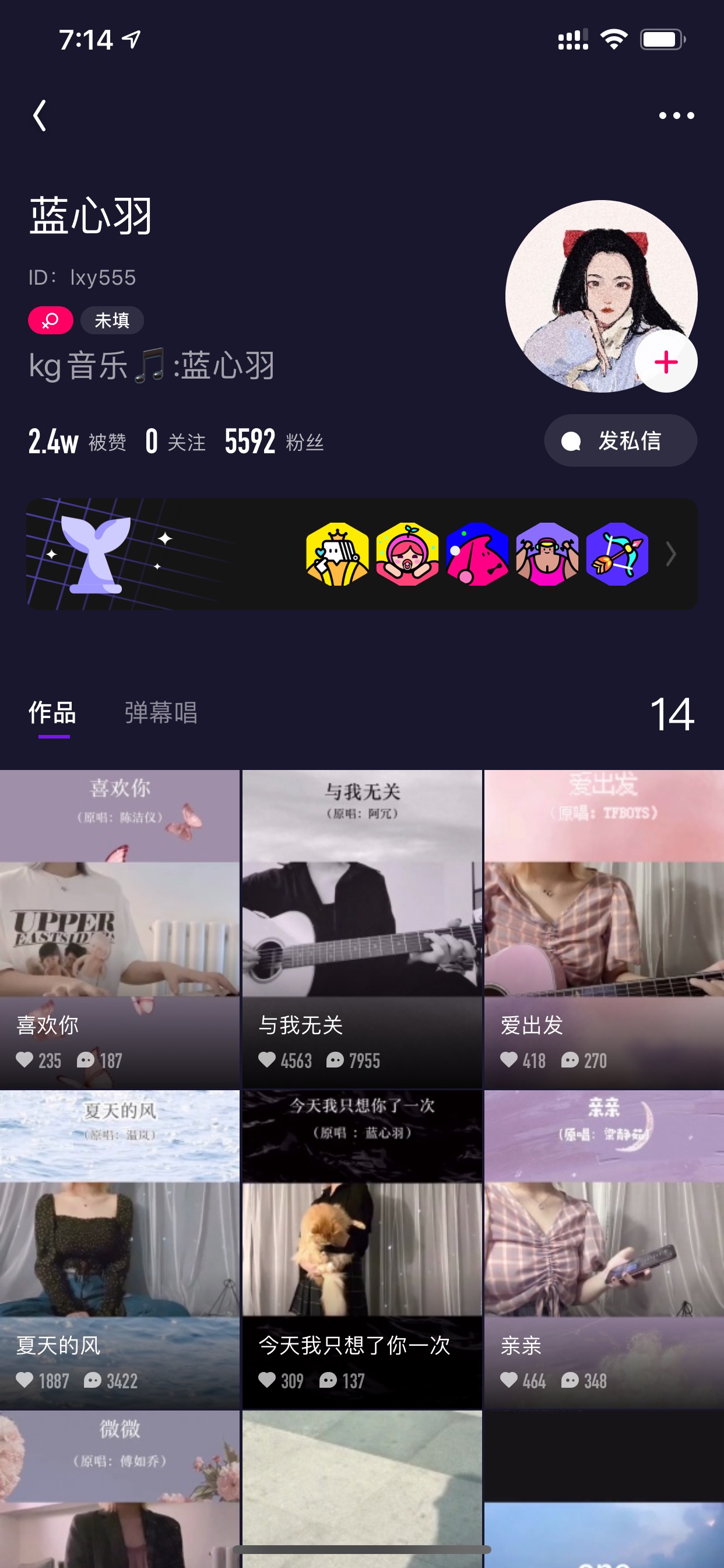This screenshot has height=1568, width=724.
Task: Open the 微微 work tile
Action: [120, 1488]
